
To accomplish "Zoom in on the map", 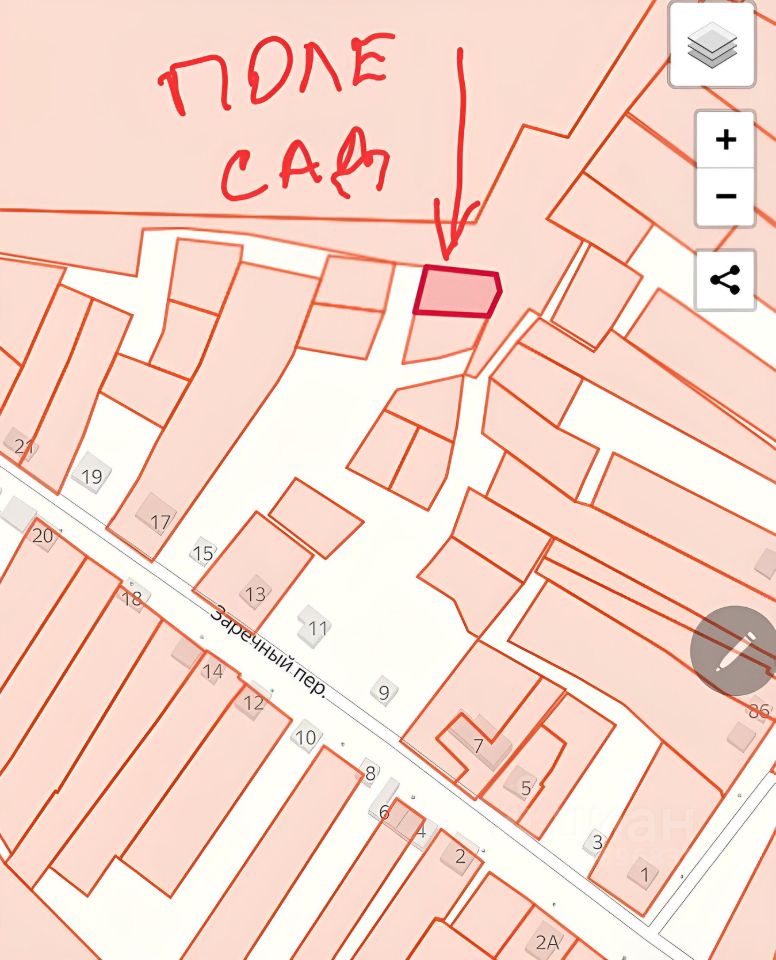I will point(726,139).
